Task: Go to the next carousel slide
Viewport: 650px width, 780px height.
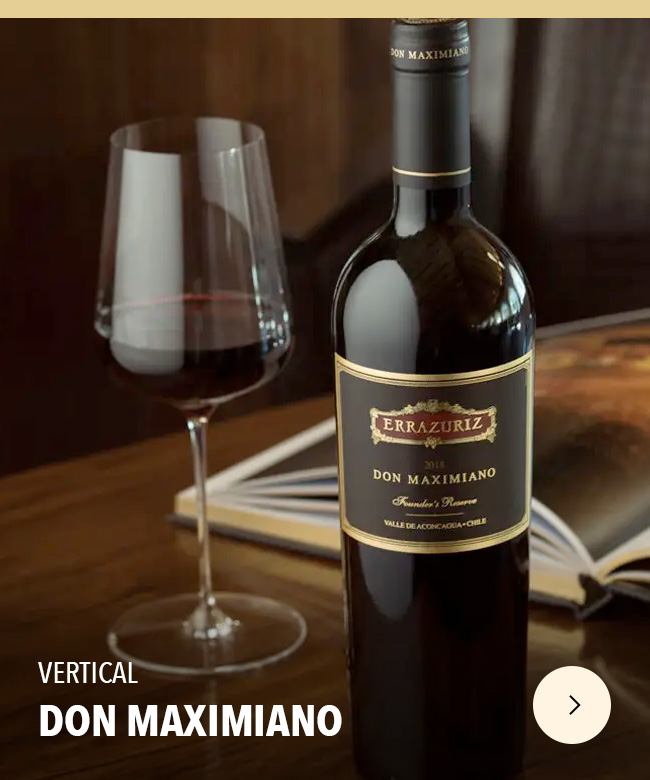Action: [x=572, y=705]
